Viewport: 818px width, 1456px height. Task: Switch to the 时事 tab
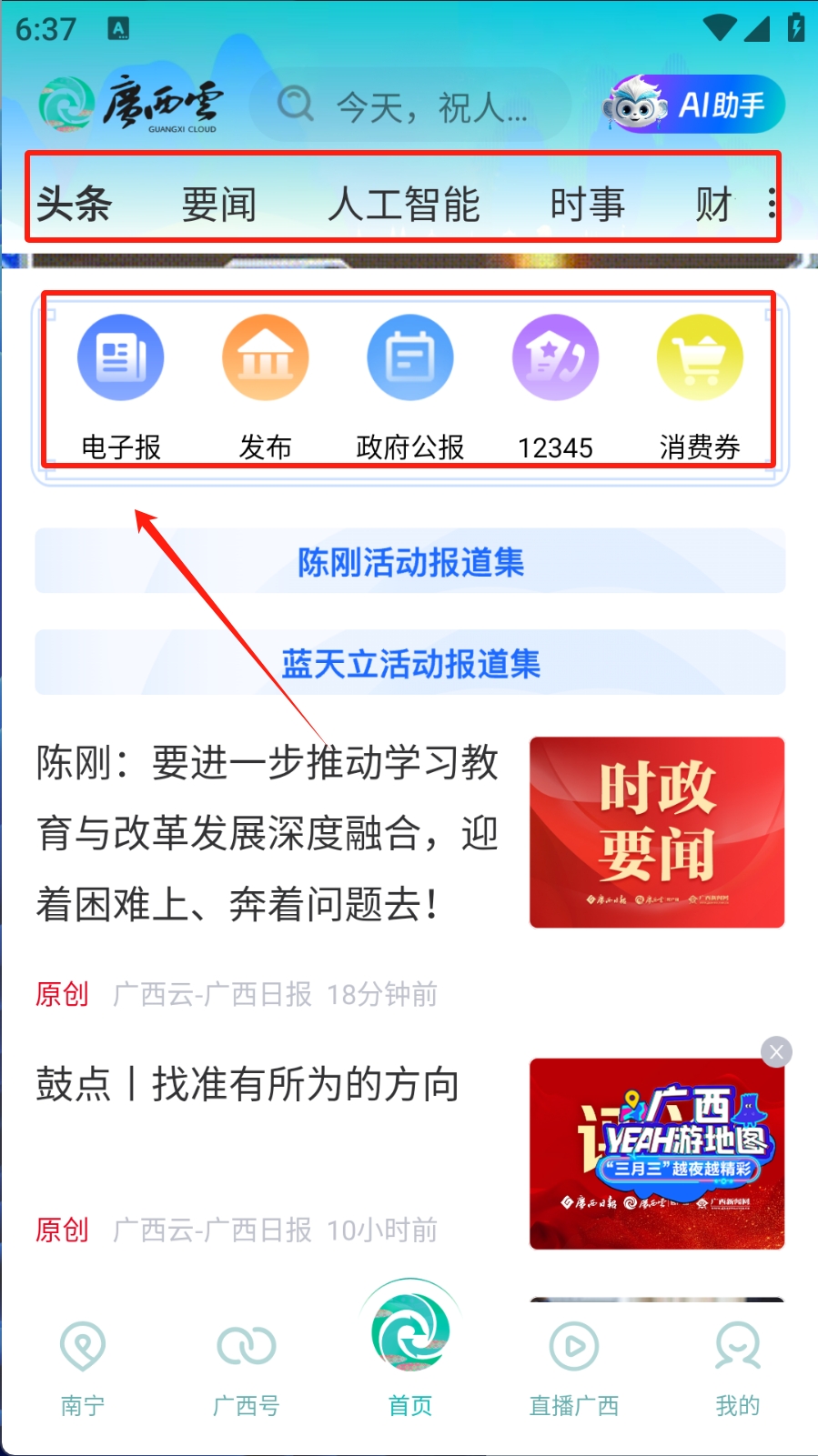[x=587, y=204]
